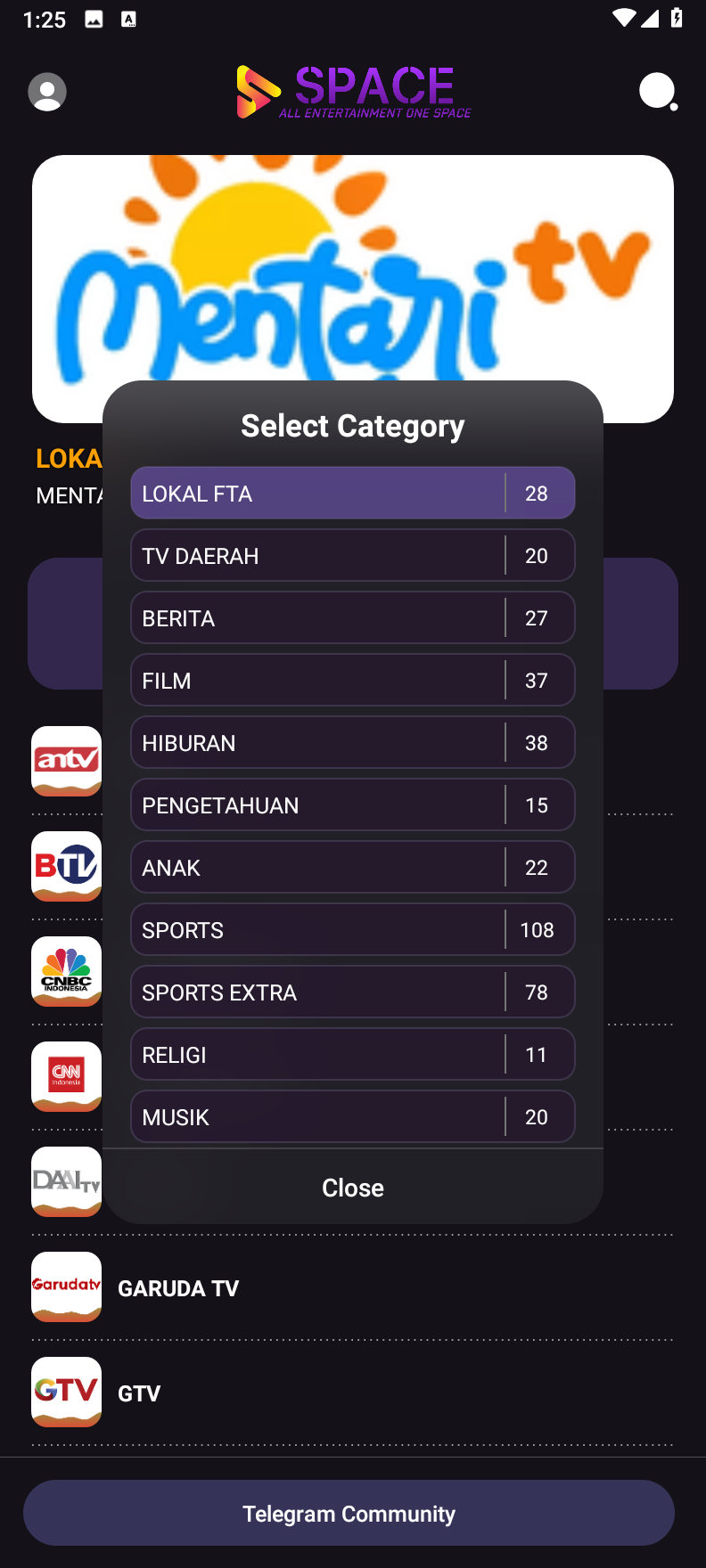
Task: Choose the SPORTS category with 108 channels
Action: coord(353,929)
